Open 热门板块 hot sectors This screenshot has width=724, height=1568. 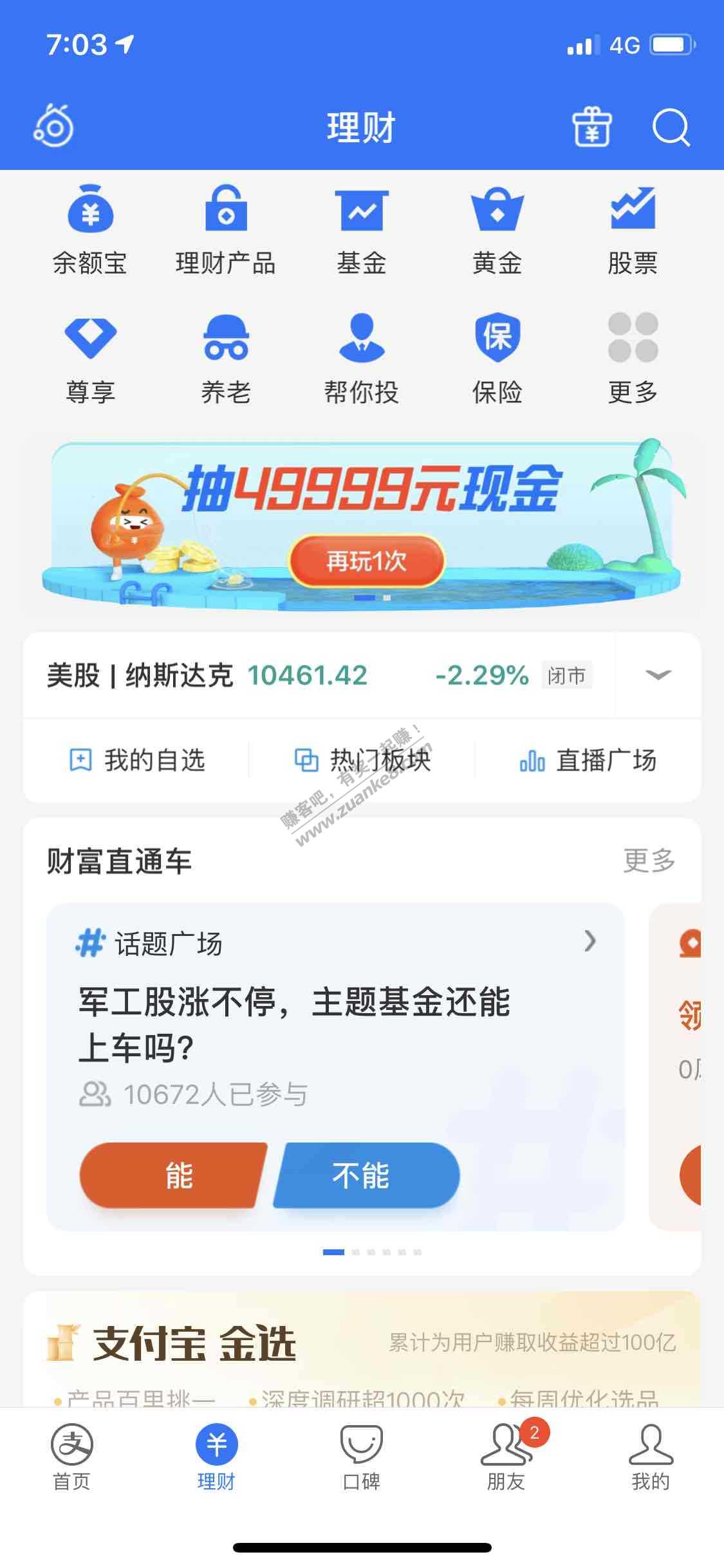(x=362, y=760)
